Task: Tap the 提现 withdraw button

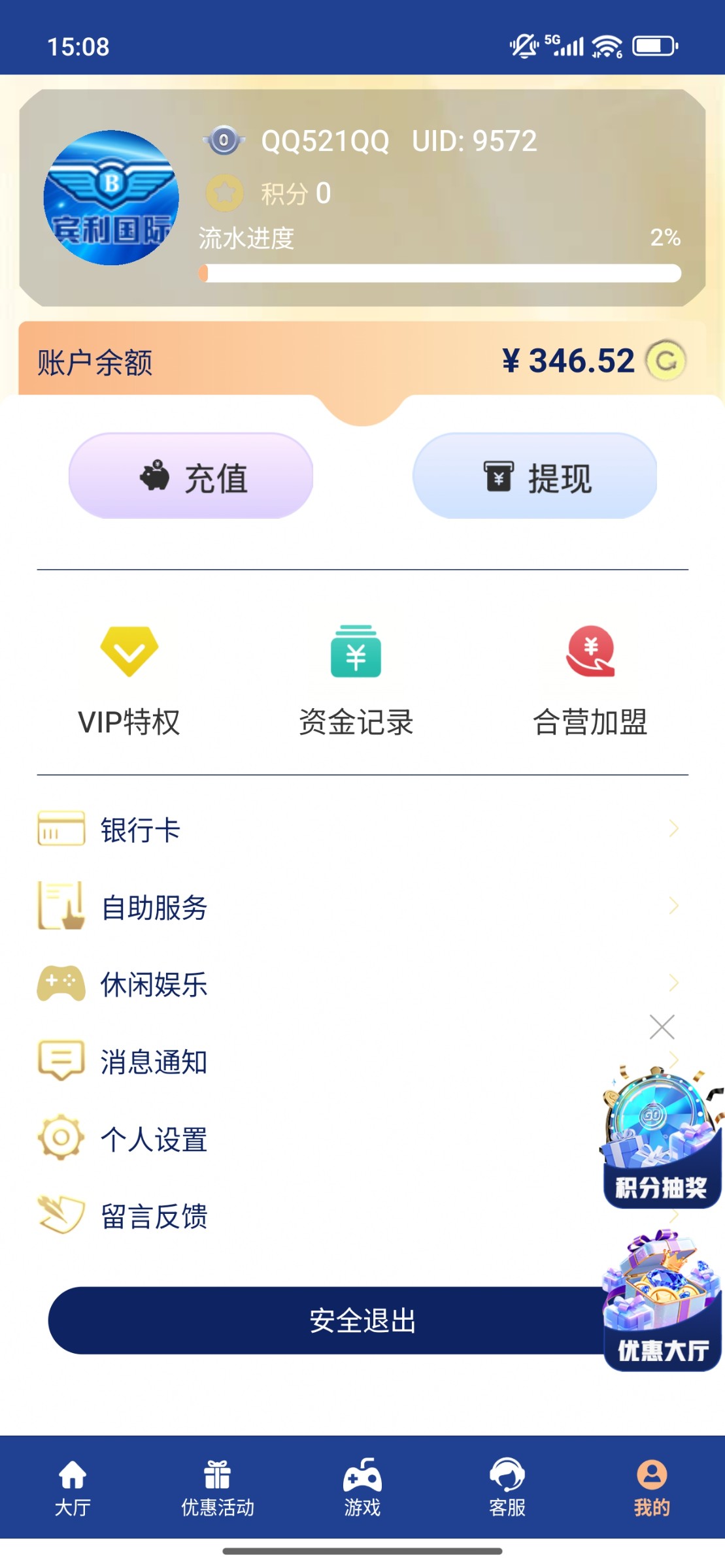Action: [x=534, y=476]
